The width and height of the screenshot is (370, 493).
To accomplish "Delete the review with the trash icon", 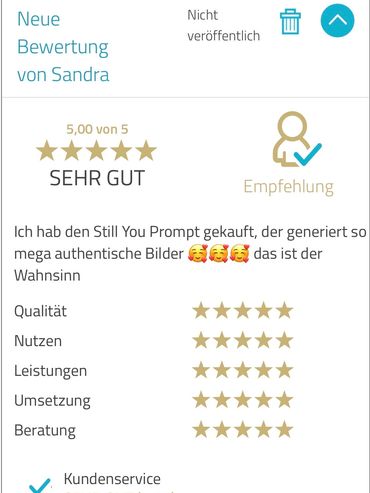I will (290, 21).
